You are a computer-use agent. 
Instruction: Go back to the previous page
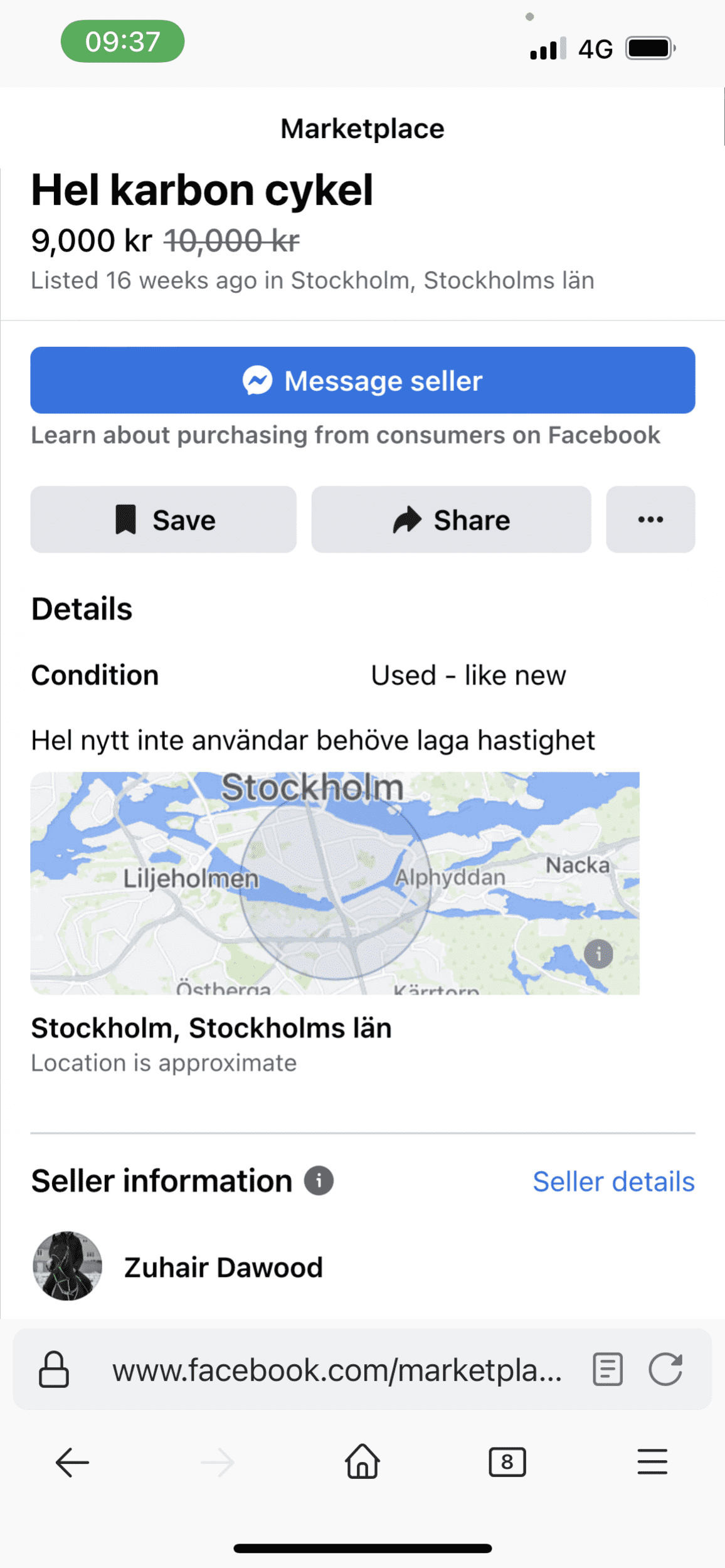72,1463
